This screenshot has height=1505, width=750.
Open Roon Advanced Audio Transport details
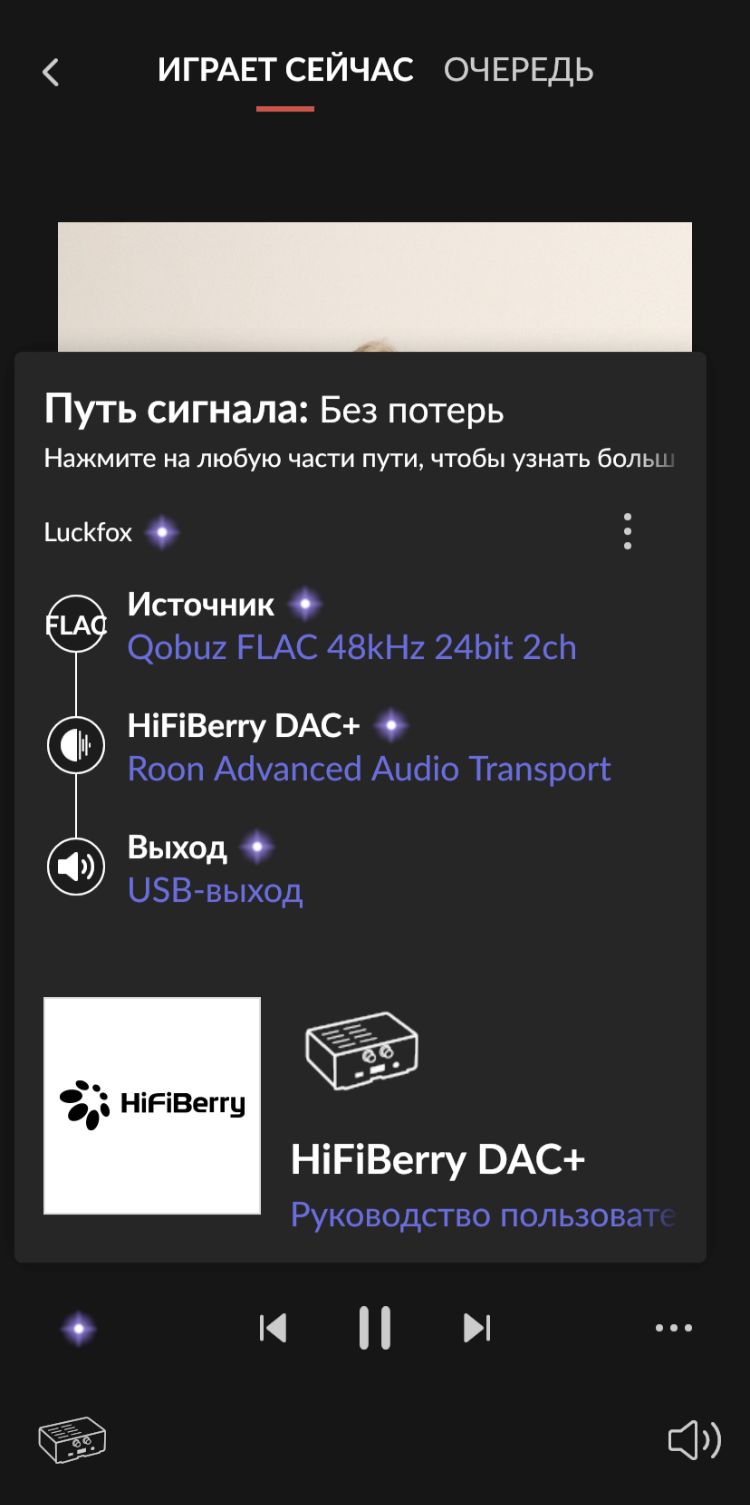coord(369,769)
